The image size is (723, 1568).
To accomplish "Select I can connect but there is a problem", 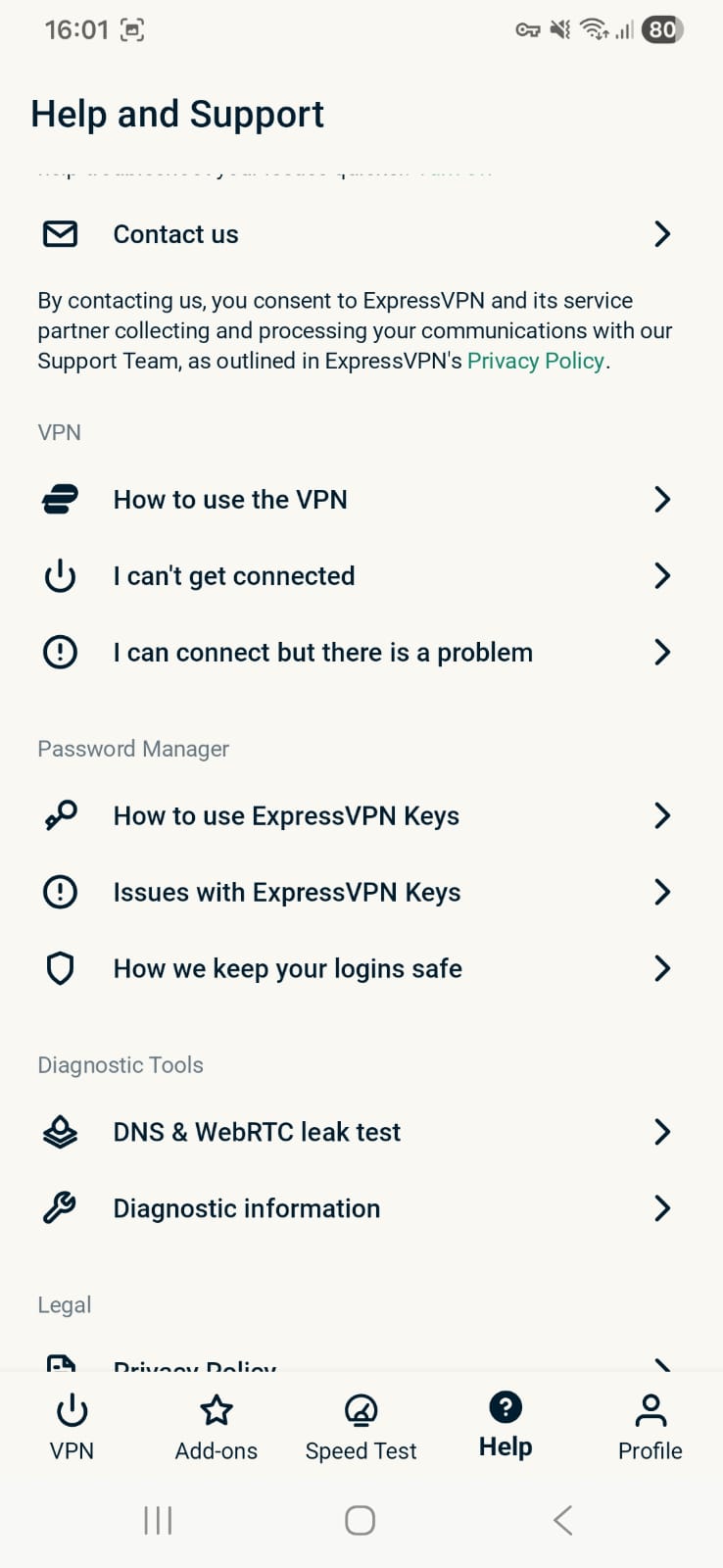I will tap(361, 652).
